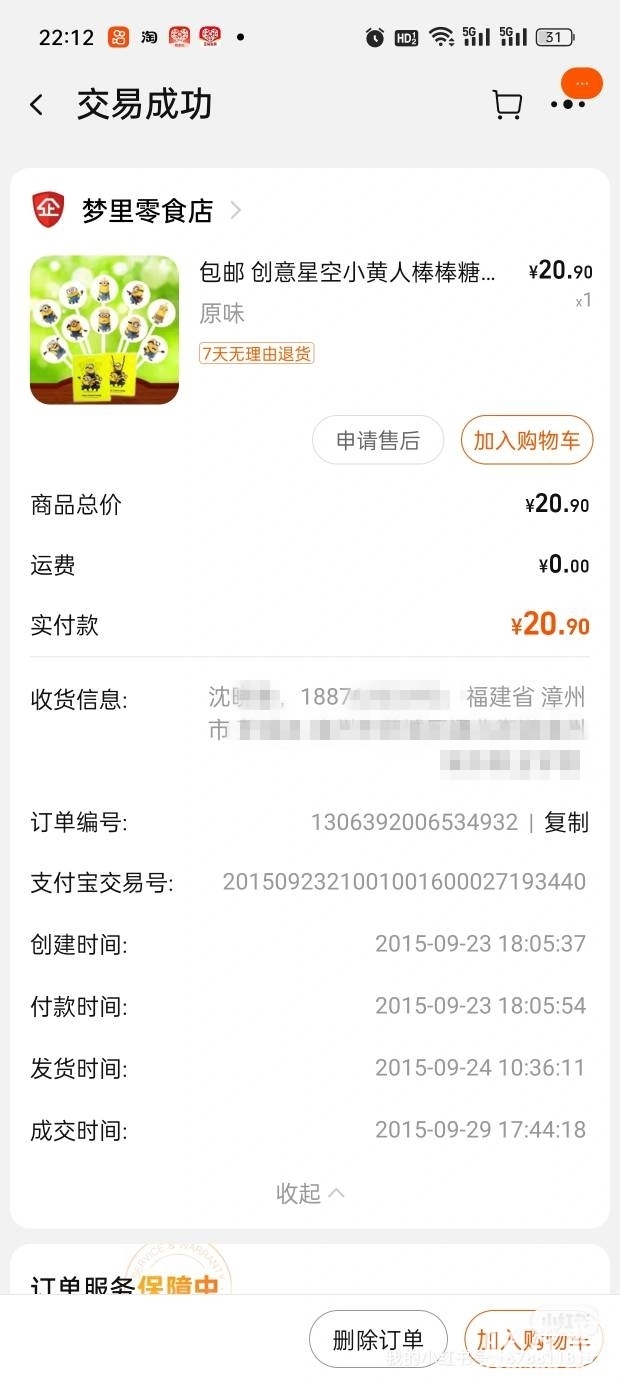The image size is (620, 1386).
Task: Open the 梦里零食店 shop page
Action: pyautogui.click(x=148, y=211)
